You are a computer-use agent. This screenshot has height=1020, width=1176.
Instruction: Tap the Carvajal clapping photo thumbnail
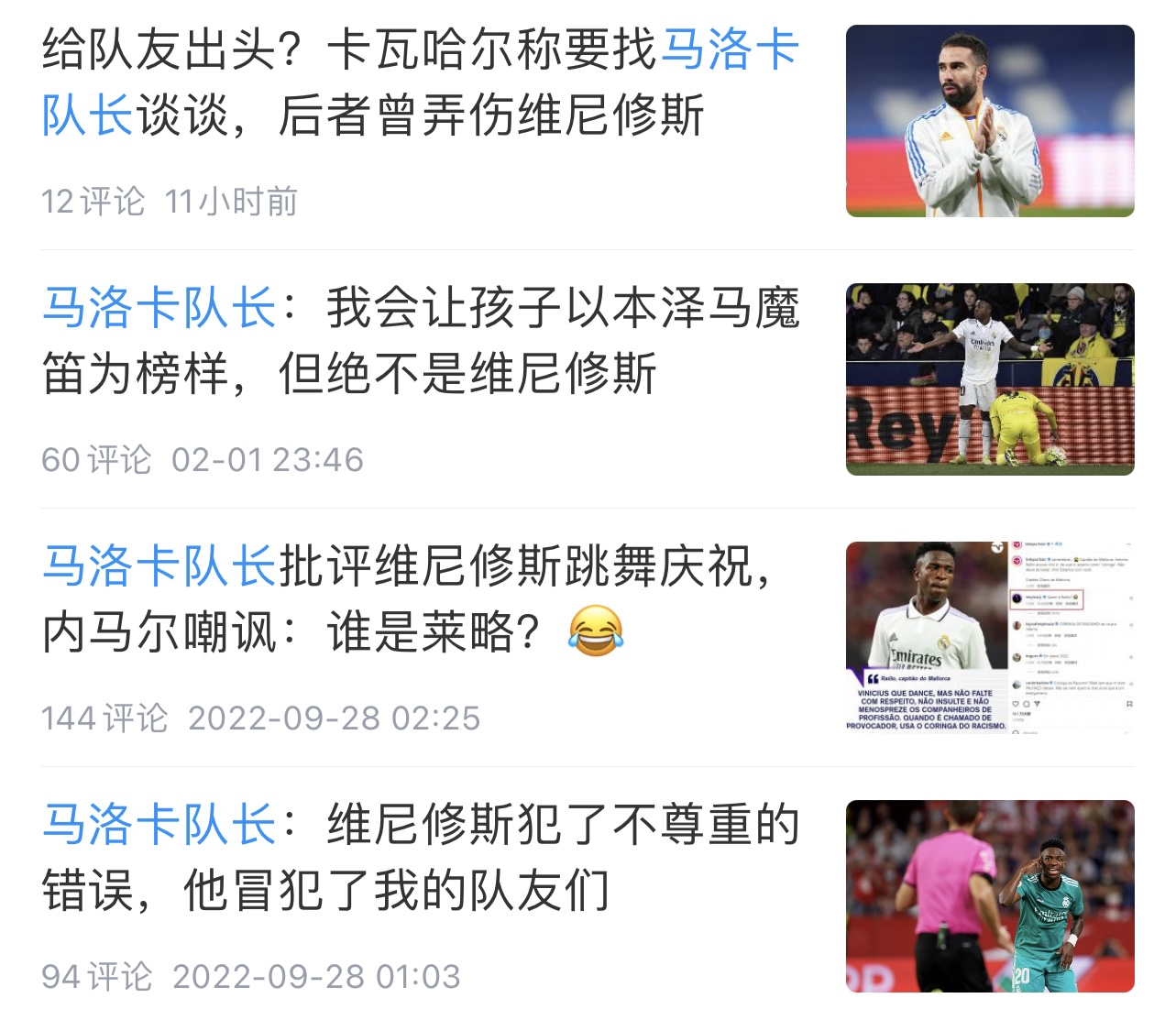point(990,121)
